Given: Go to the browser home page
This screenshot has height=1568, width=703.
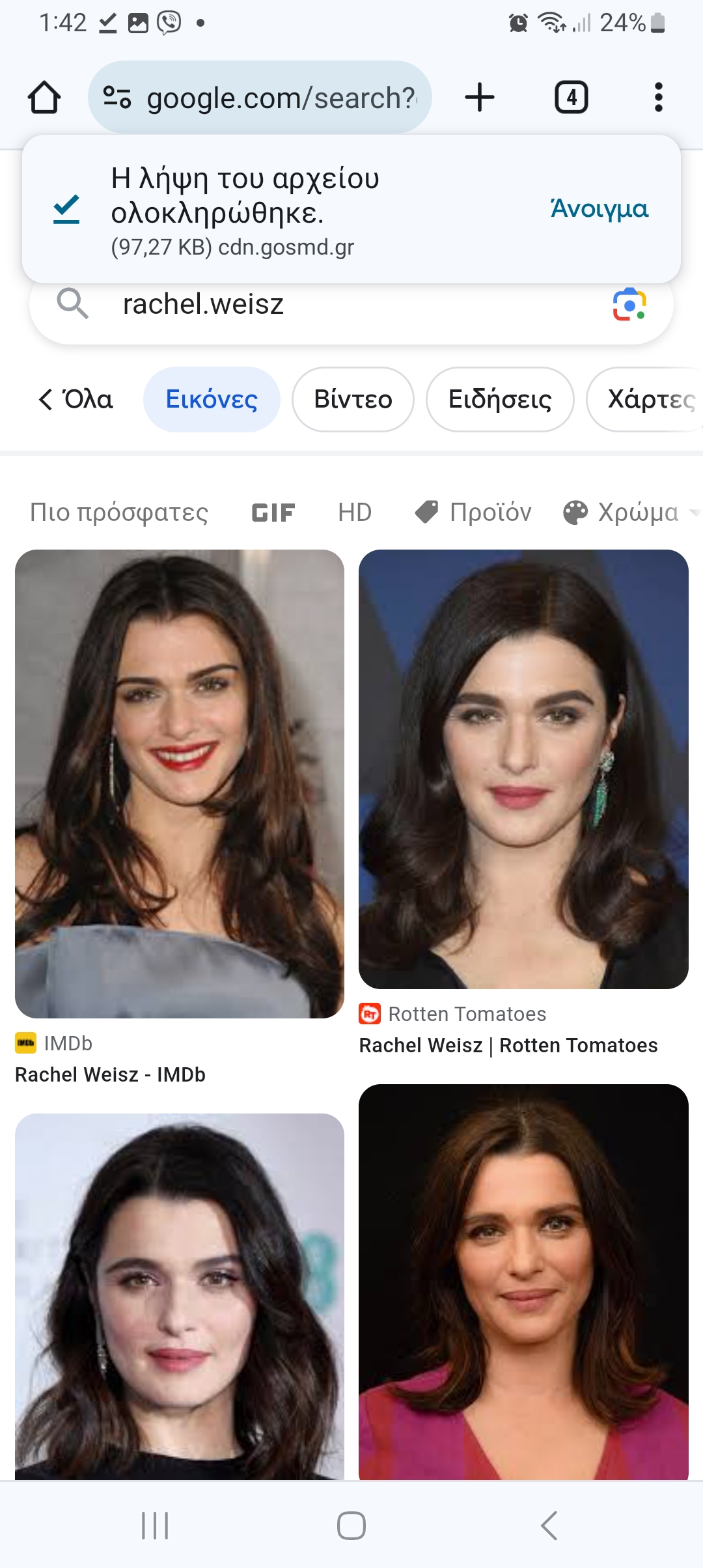Looking at the screenshot, I should point(44,98).
